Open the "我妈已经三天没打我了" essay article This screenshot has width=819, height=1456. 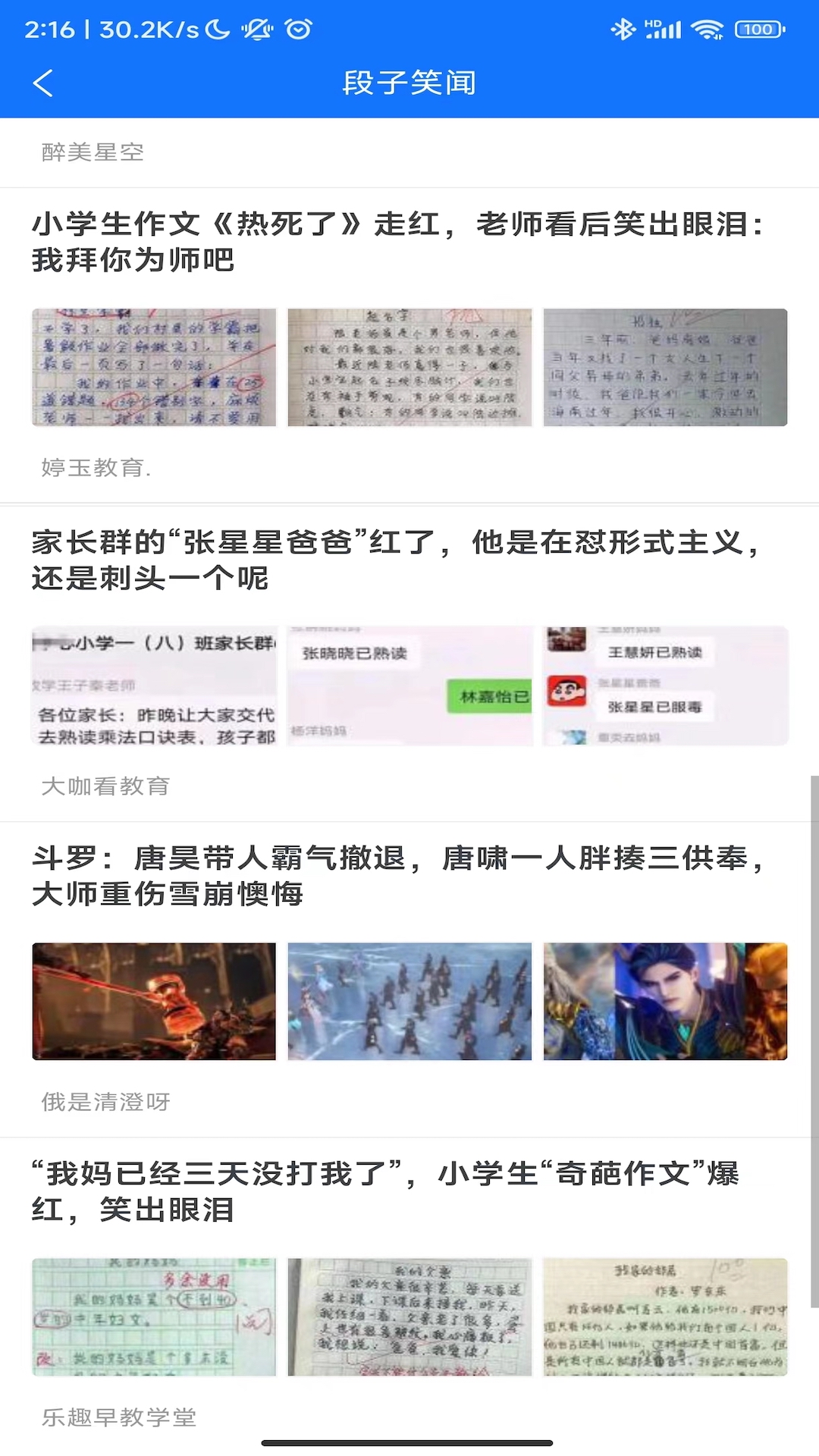[x=385, y=1191]
